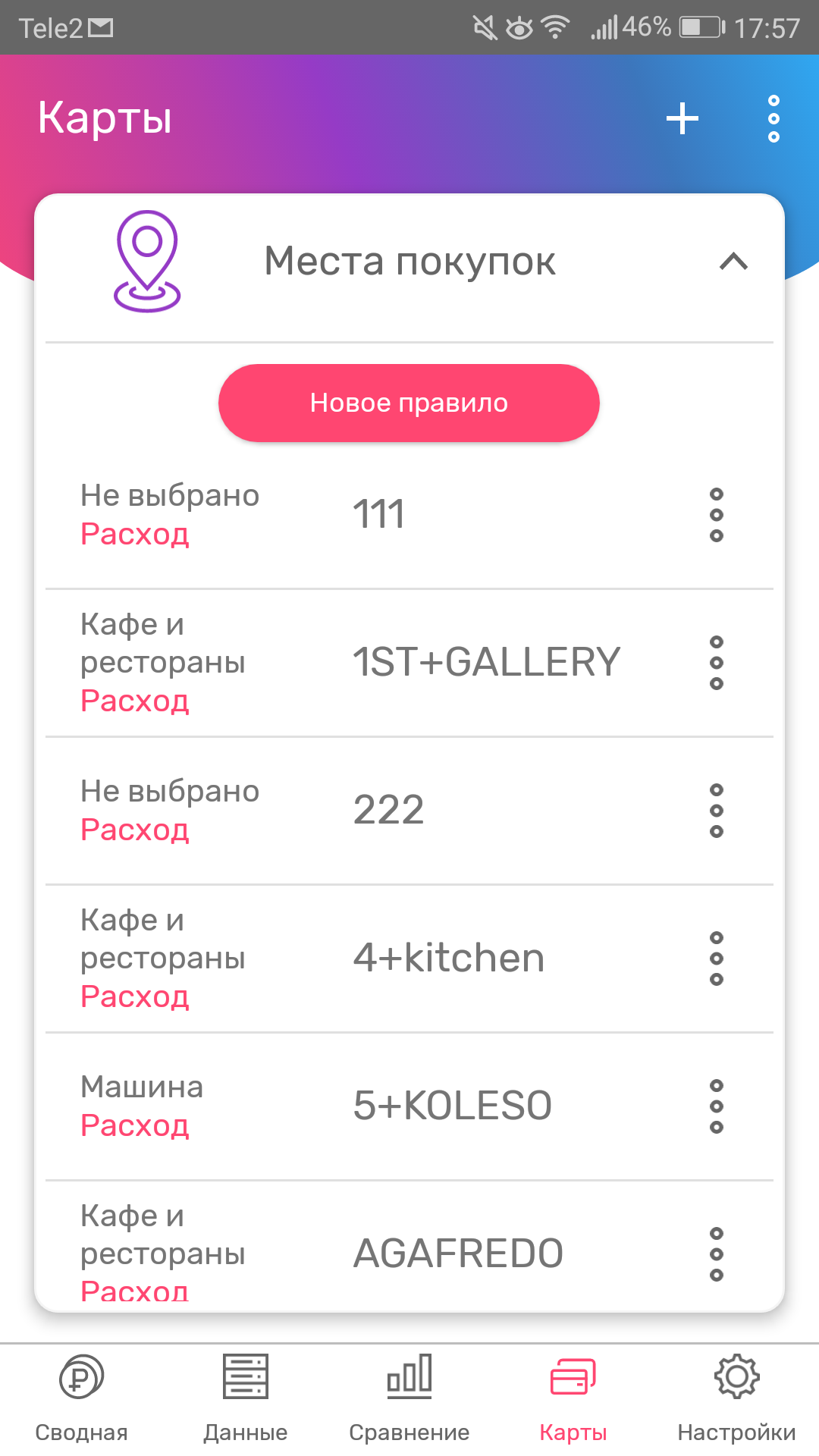Open options for the 1ST+GALLERY rule
The width and height of the screenshot is (819, 1456).
pyautogui.click(x=717, y=662)
